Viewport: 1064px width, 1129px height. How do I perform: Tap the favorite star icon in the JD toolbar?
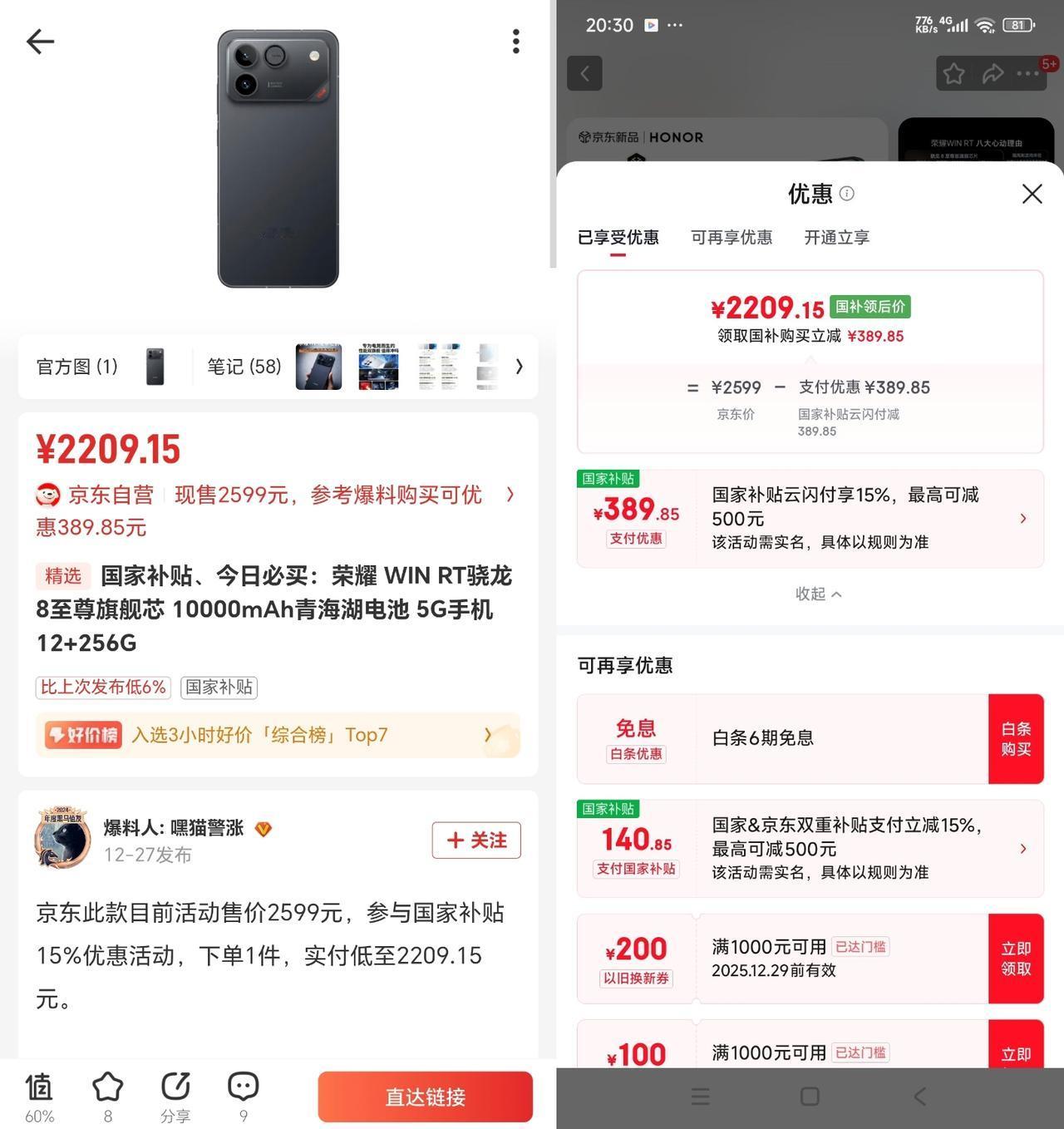pos(953,73)
